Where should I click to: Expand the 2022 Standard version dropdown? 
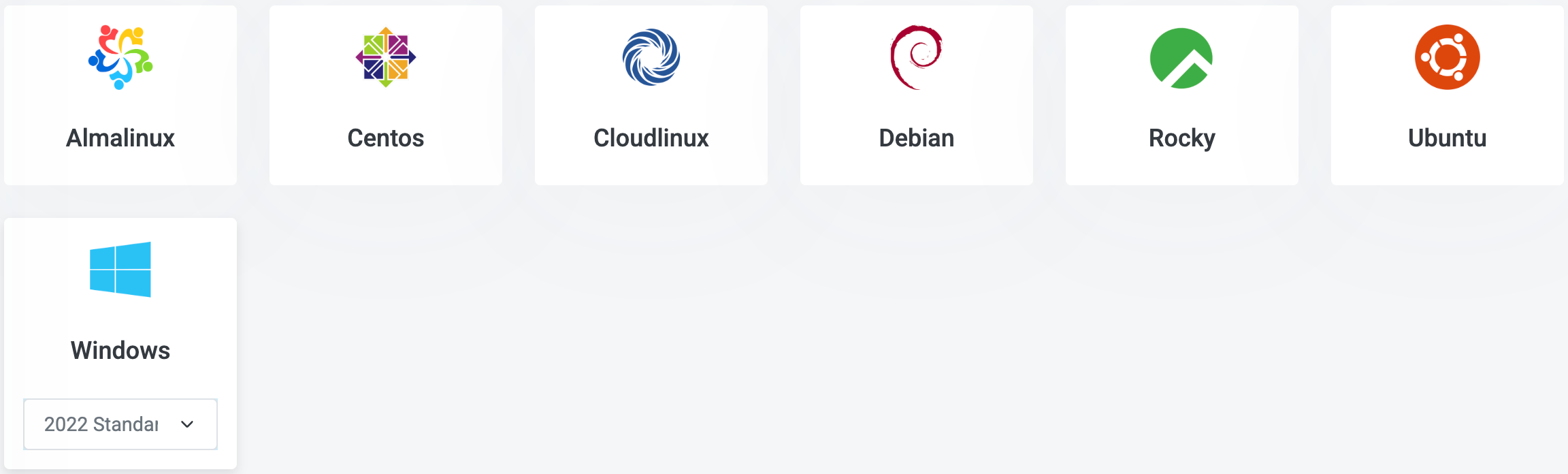tap(120, 424)
